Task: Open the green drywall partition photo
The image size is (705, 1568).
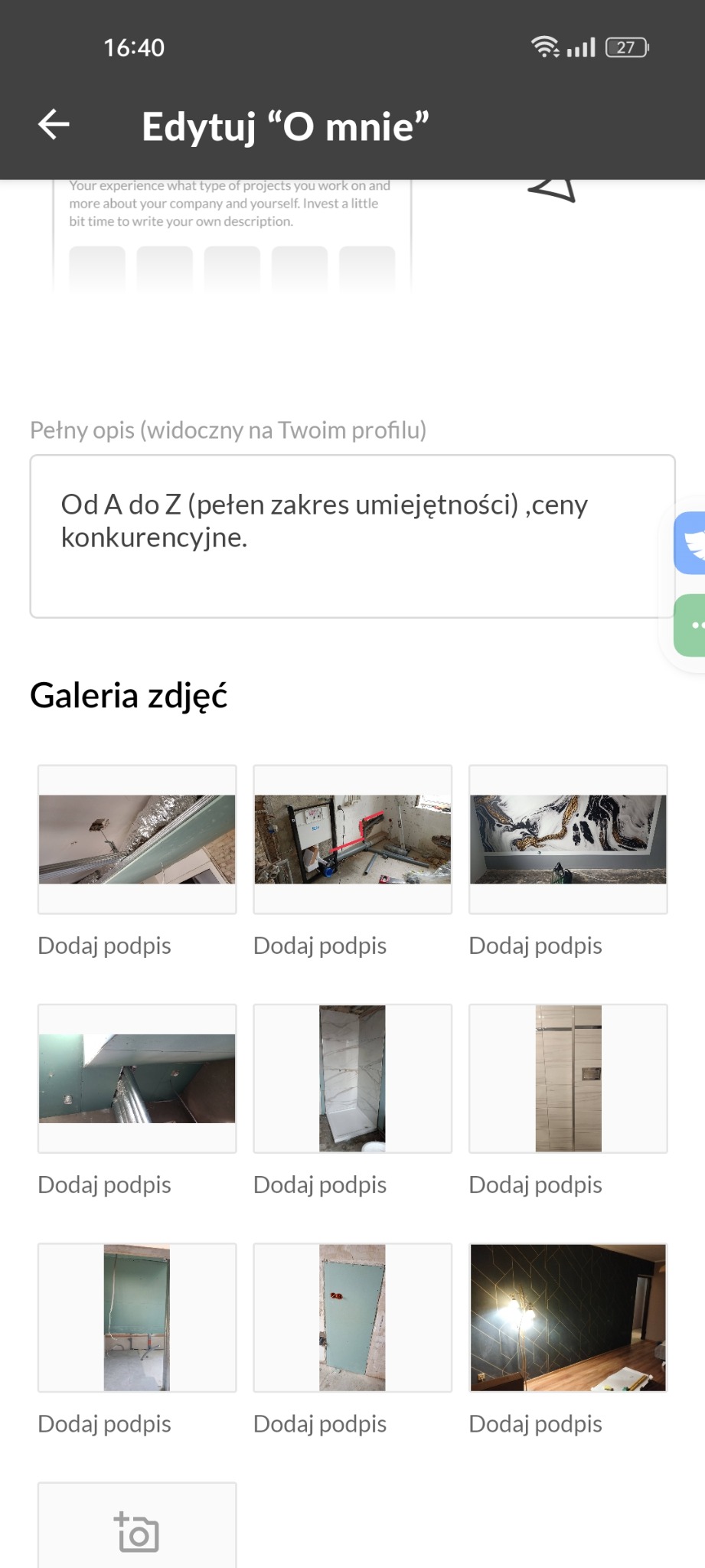Action: click(136, 1317)
